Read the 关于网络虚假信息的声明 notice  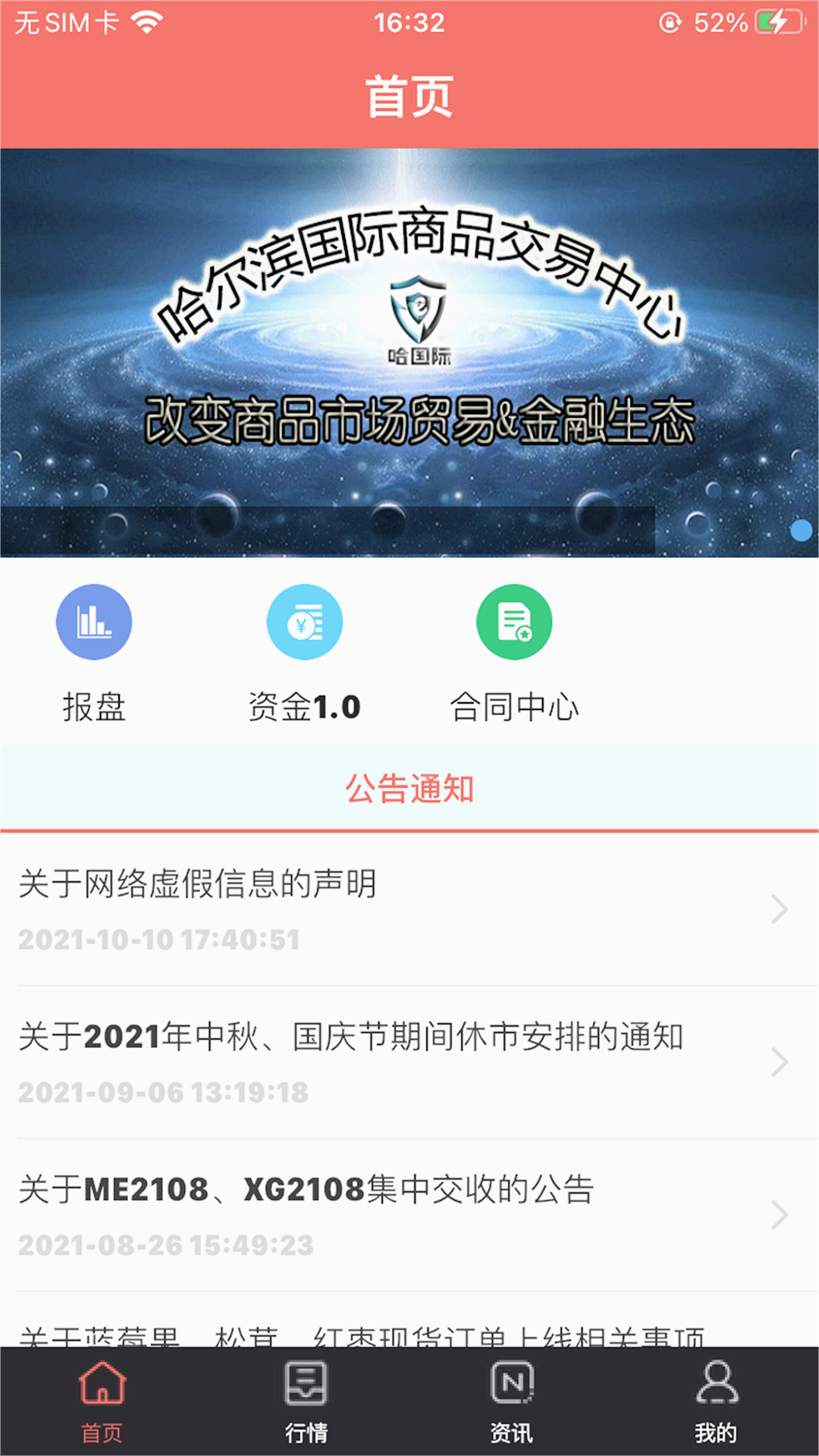(x=409, y=909)
